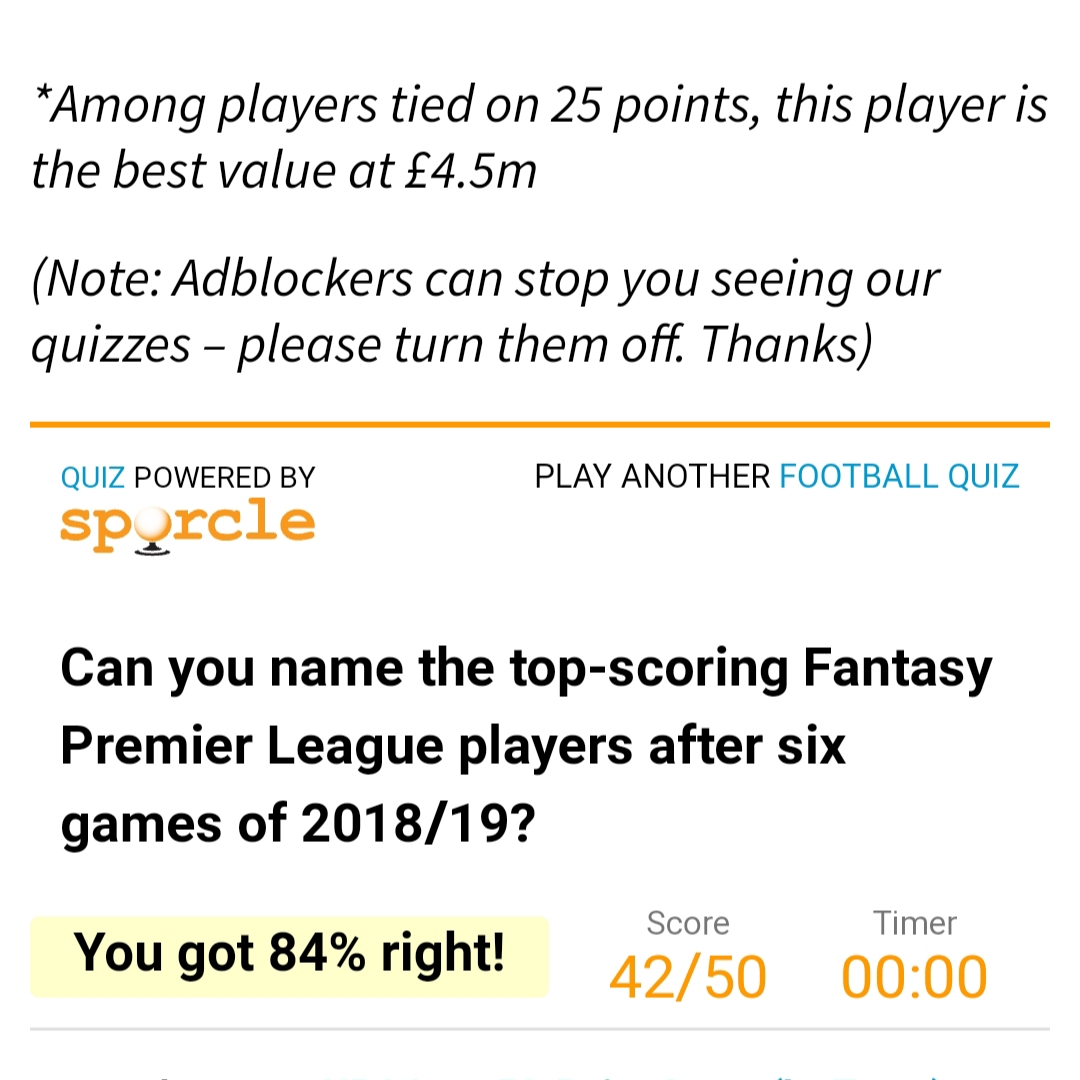
Task: Open the blue QUIZ link
Action: pos(92,478)
